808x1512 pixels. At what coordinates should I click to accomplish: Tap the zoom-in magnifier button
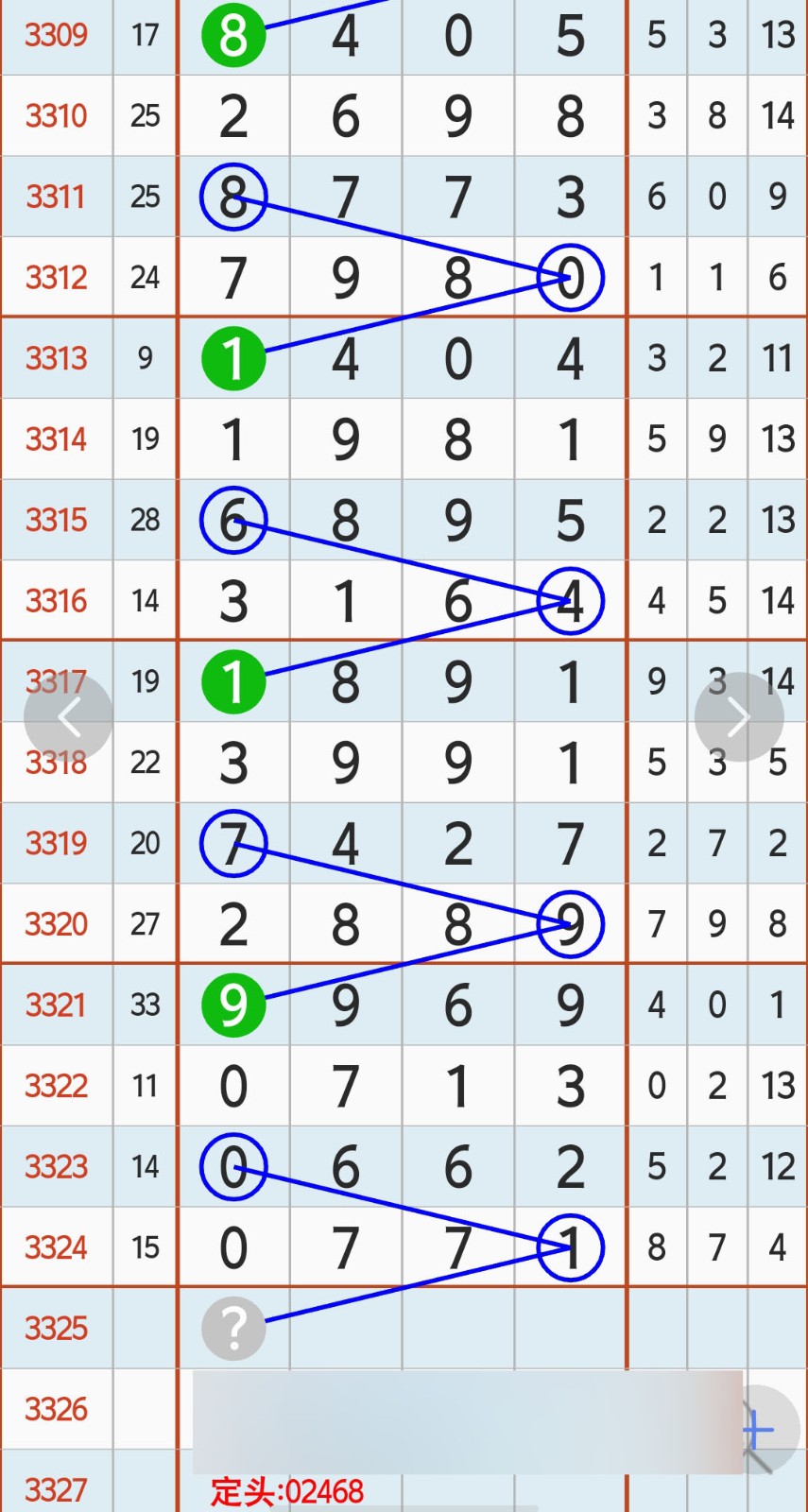[758, 1431]
